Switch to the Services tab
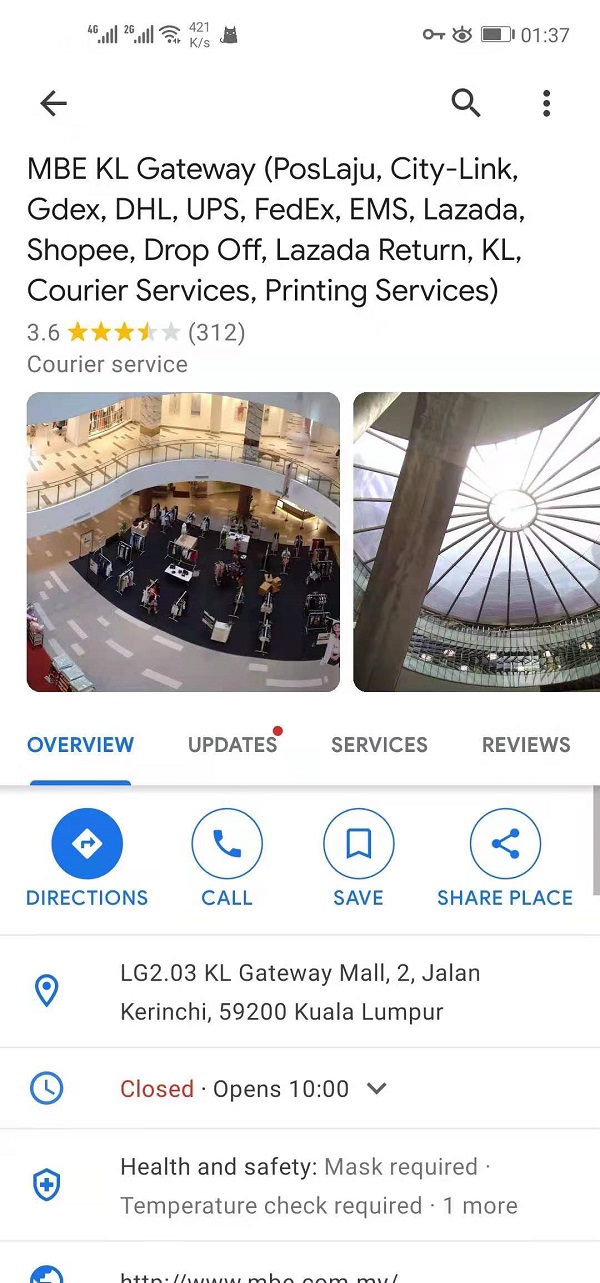 click(x=379, y=745)
